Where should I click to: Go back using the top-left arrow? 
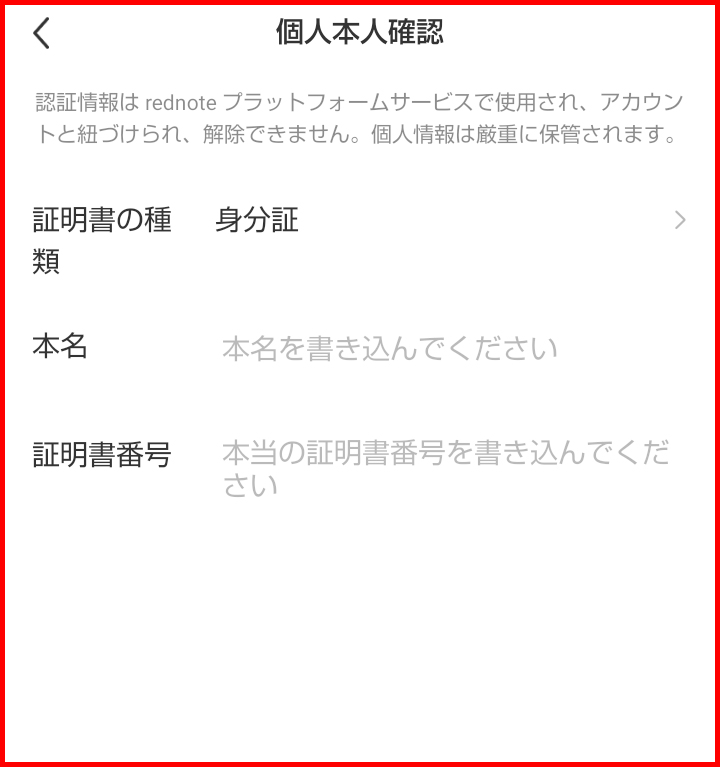[x=41, y=33]
